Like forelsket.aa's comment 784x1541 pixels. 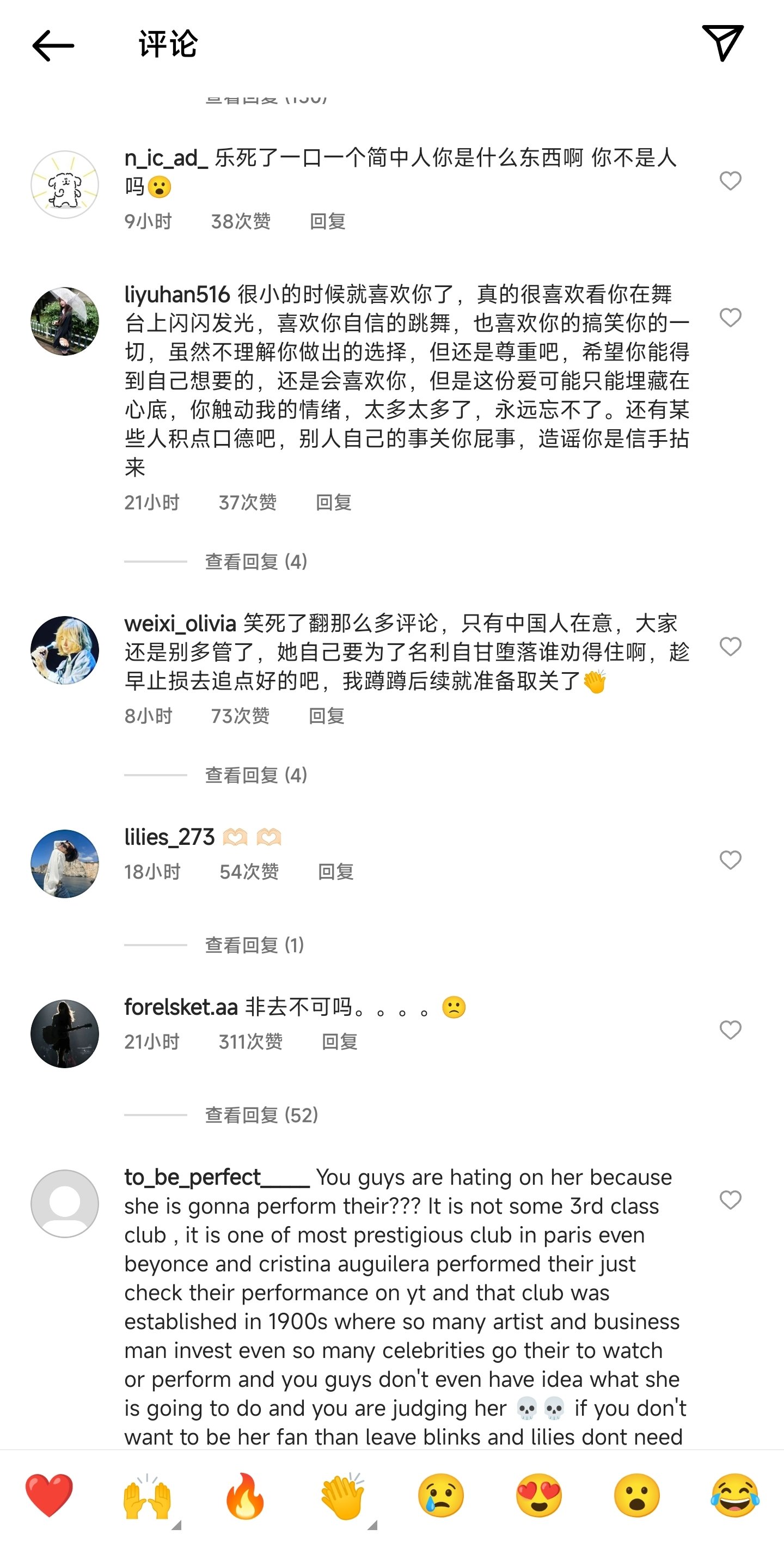[730, 1030]
